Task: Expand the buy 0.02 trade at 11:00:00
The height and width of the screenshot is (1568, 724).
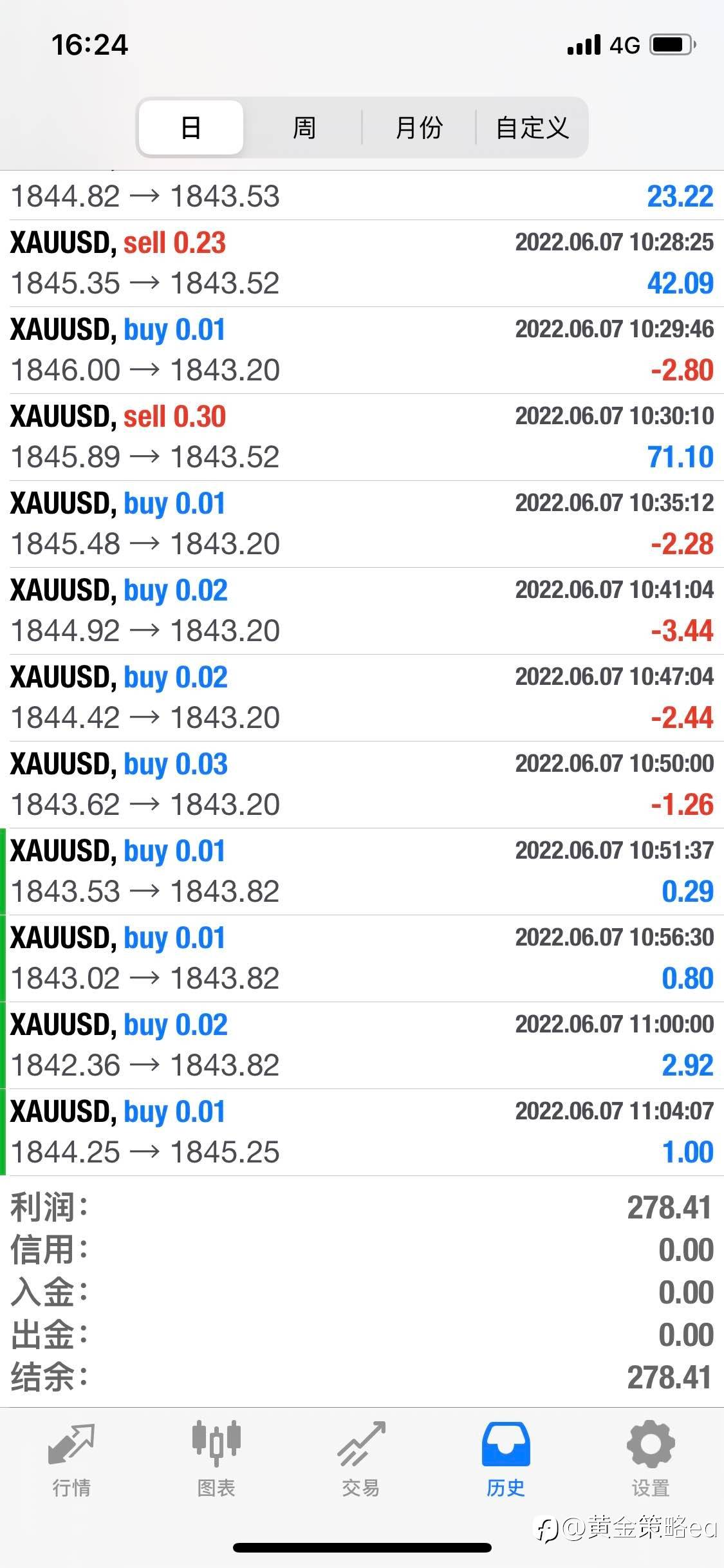Action: pos(362,1045)
